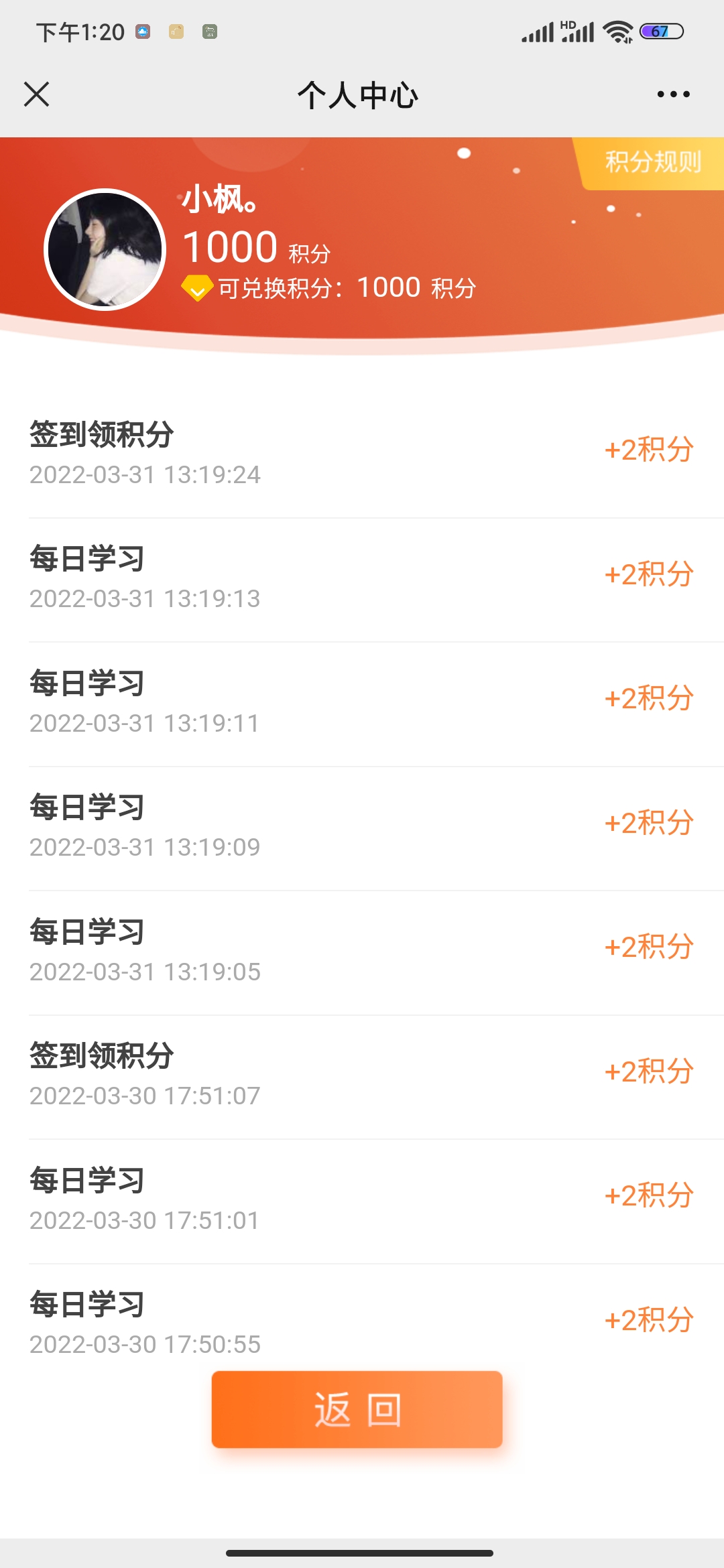The height and width of the screenshot is (1568, 724).
Task: Open 积分规则 points rules
Action: (x=652, y=162)
